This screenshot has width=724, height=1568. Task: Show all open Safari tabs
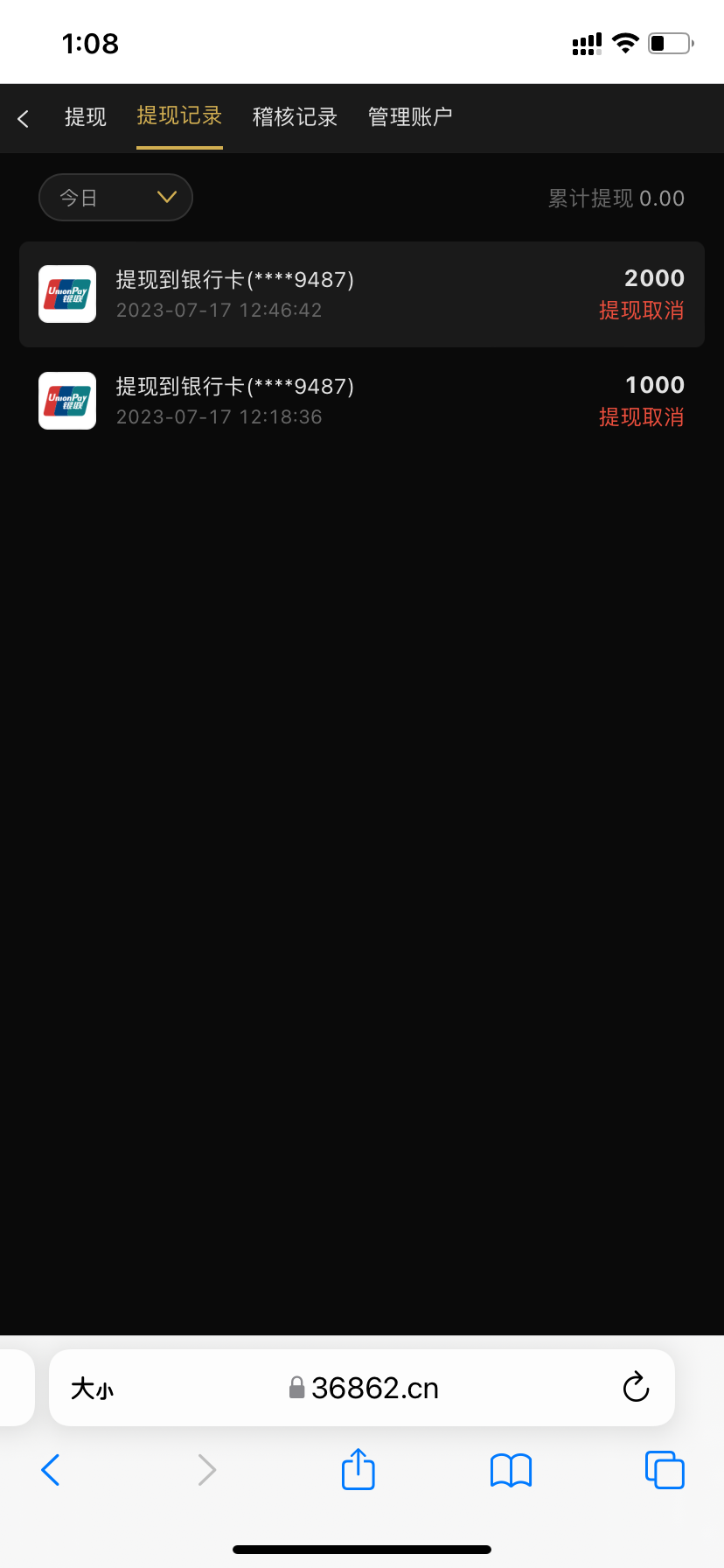tap(665, 1470)
